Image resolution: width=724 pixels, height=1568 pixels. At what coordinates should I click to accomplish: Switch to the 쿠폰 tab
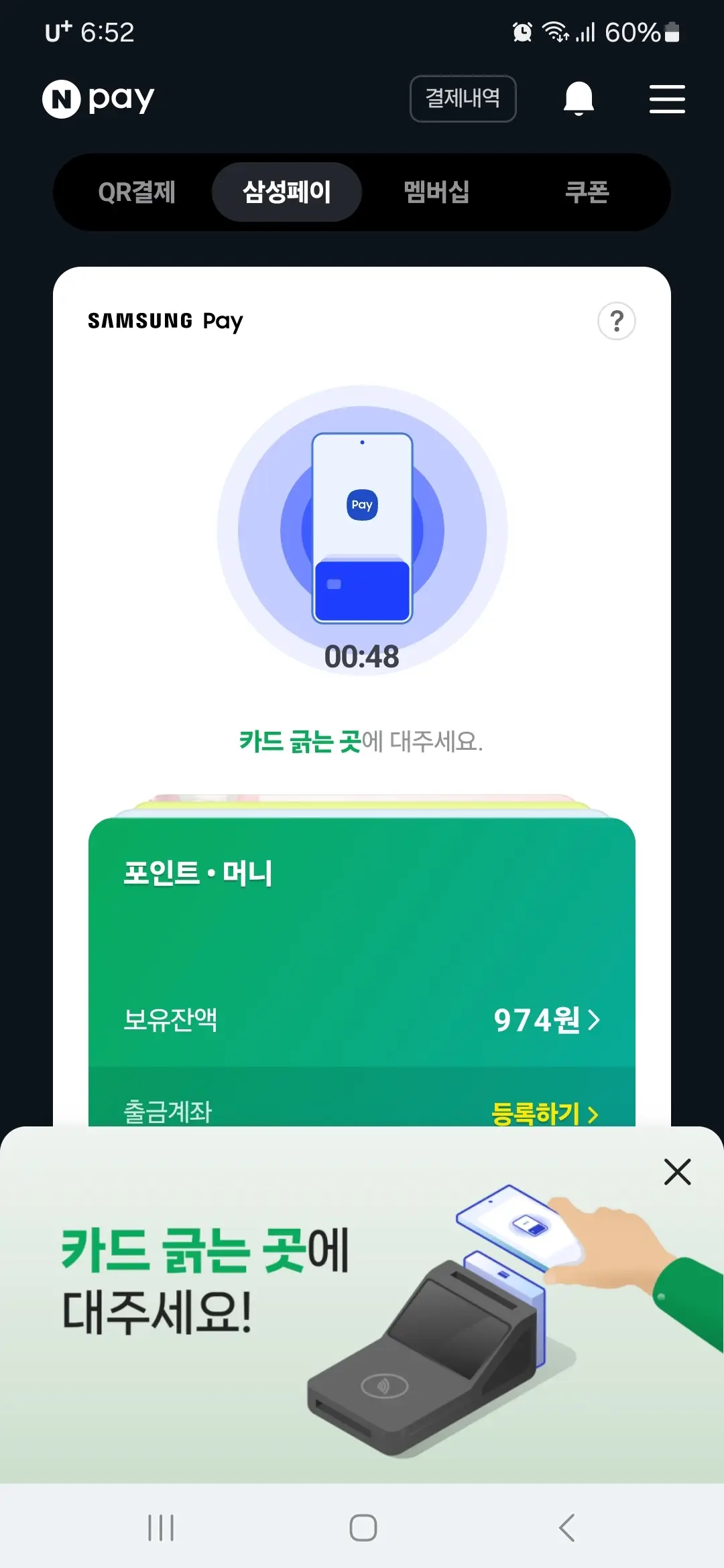pos(588,192)
